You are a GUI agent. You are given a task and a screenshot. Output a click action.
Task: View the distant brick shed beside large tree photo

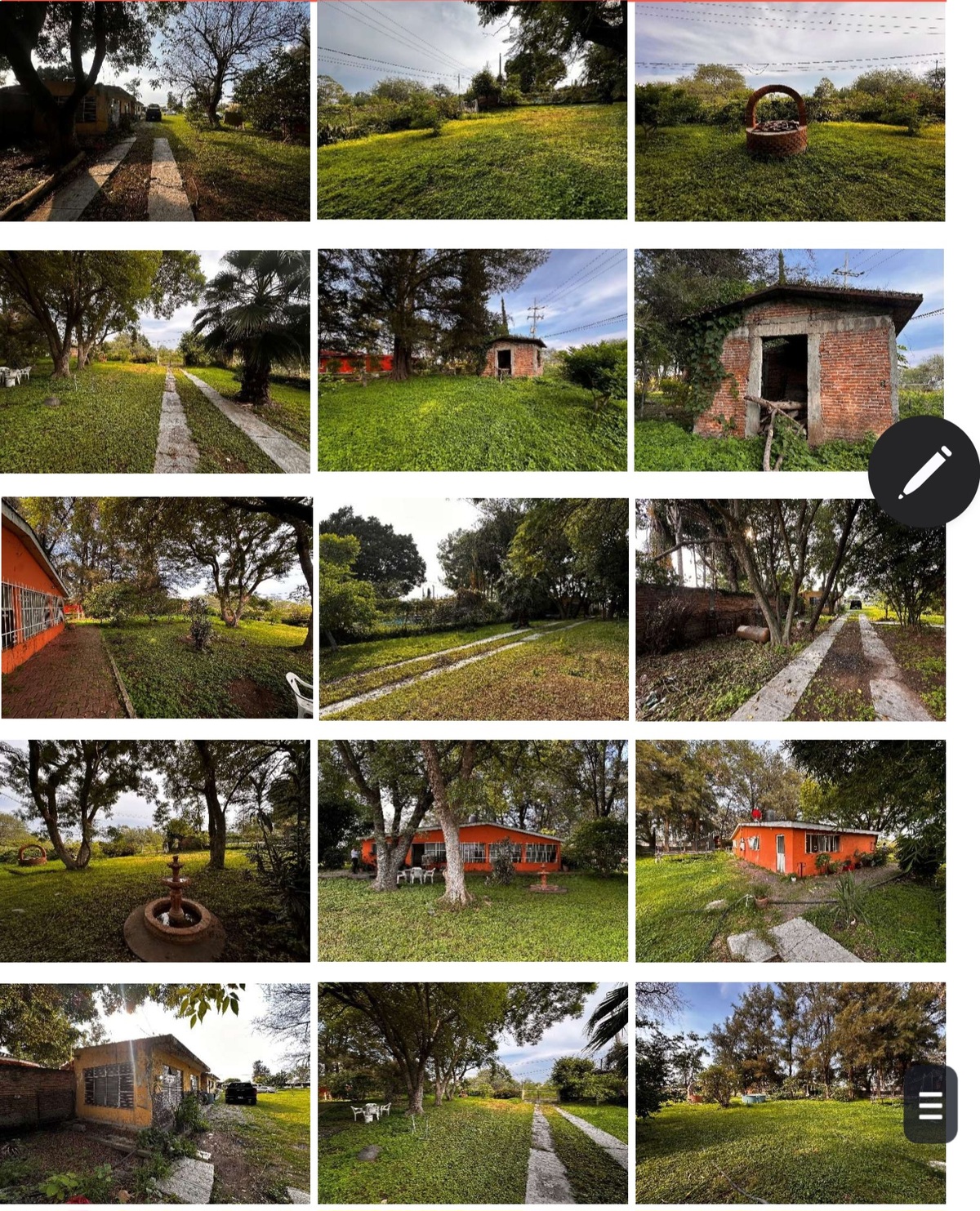click(x=472, y=360)
